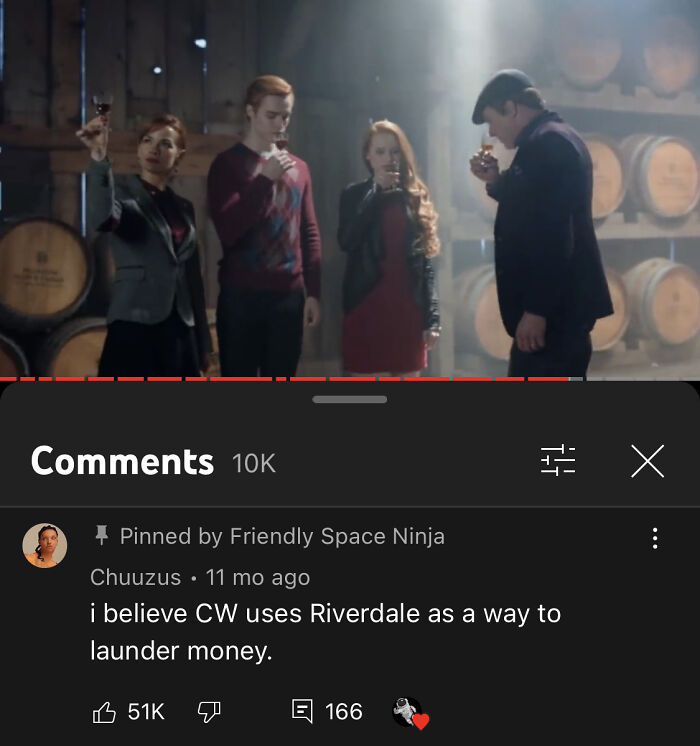
Task: Tap the comments sheet drag handle
Action: [x=350, y=399]
